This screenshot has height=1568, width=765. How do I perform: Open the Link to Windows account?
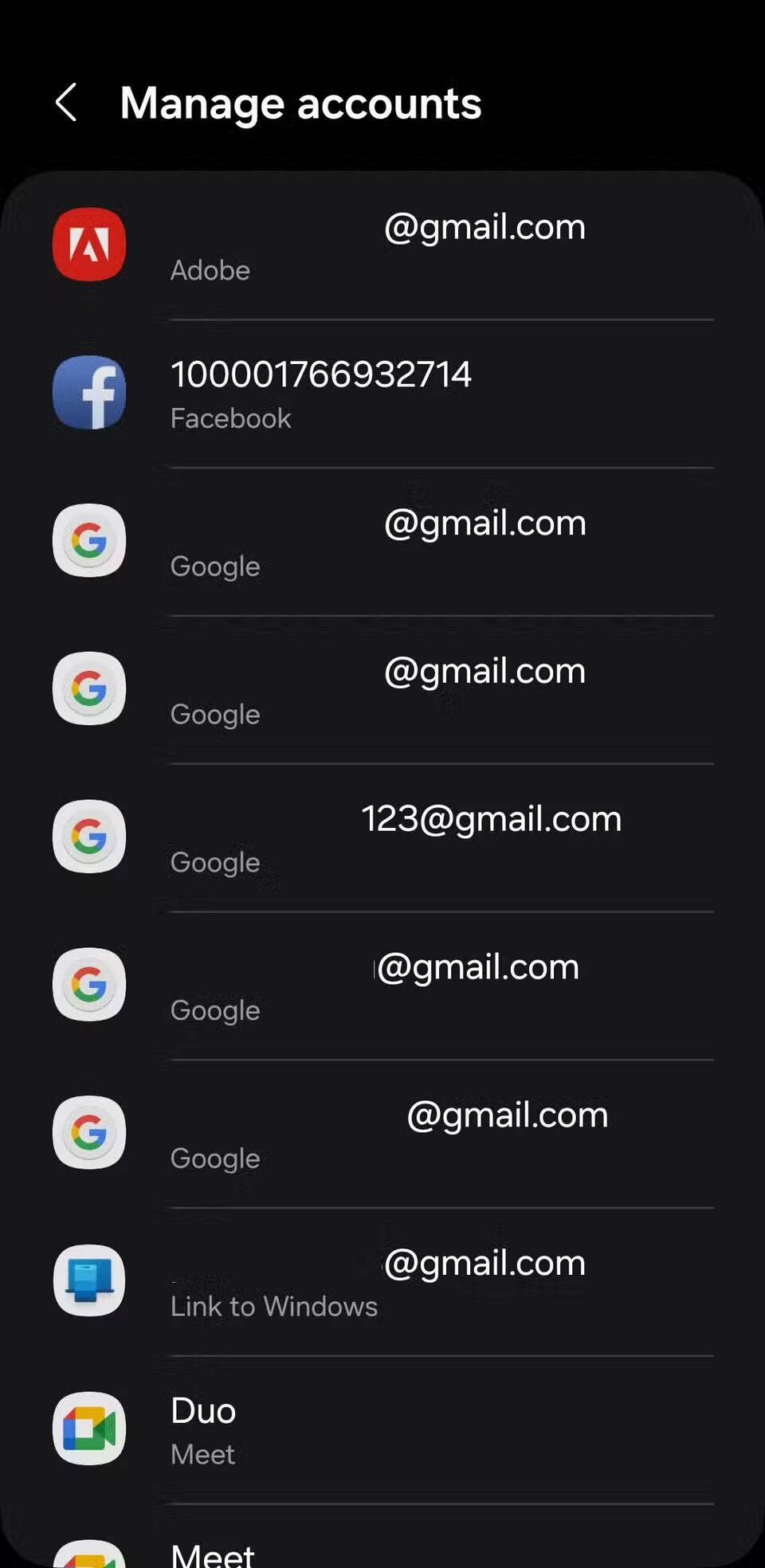point(382,1281)
